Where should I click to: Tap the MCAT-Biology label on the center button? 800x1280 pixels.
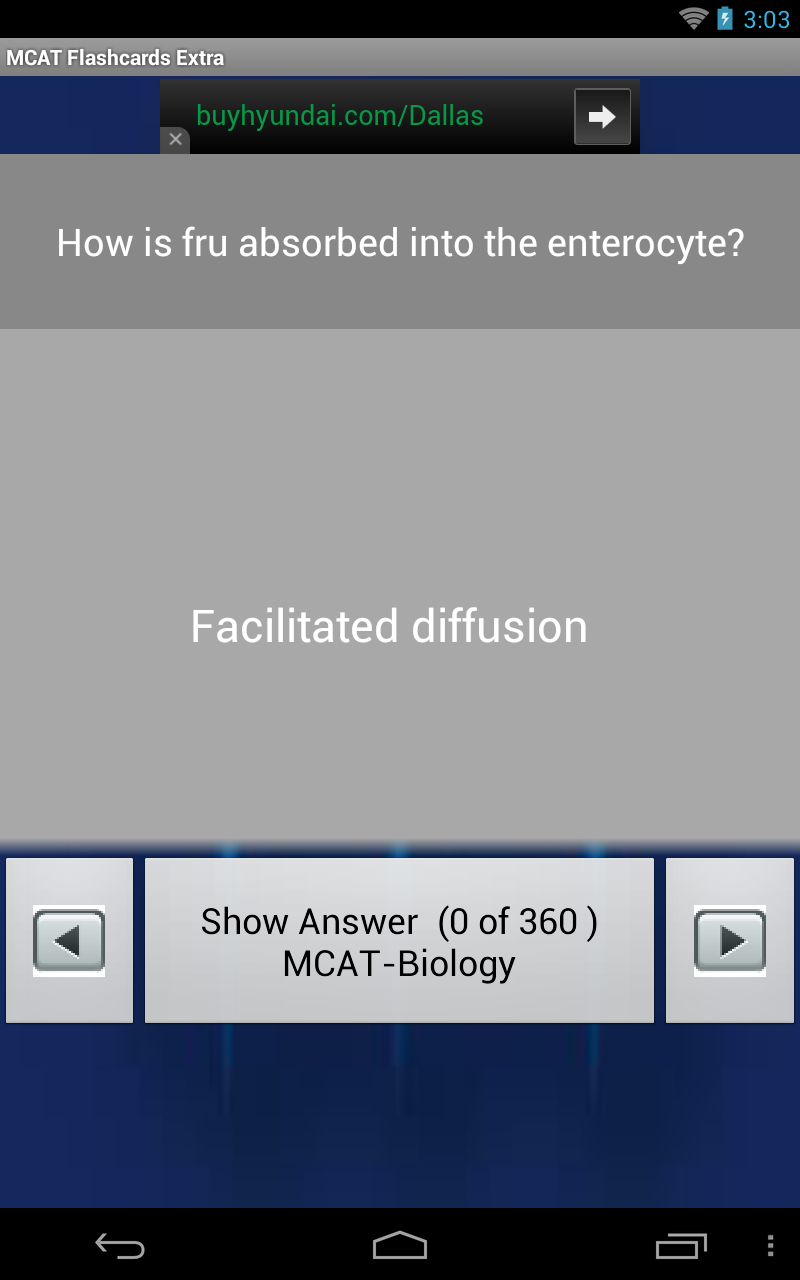399,963
